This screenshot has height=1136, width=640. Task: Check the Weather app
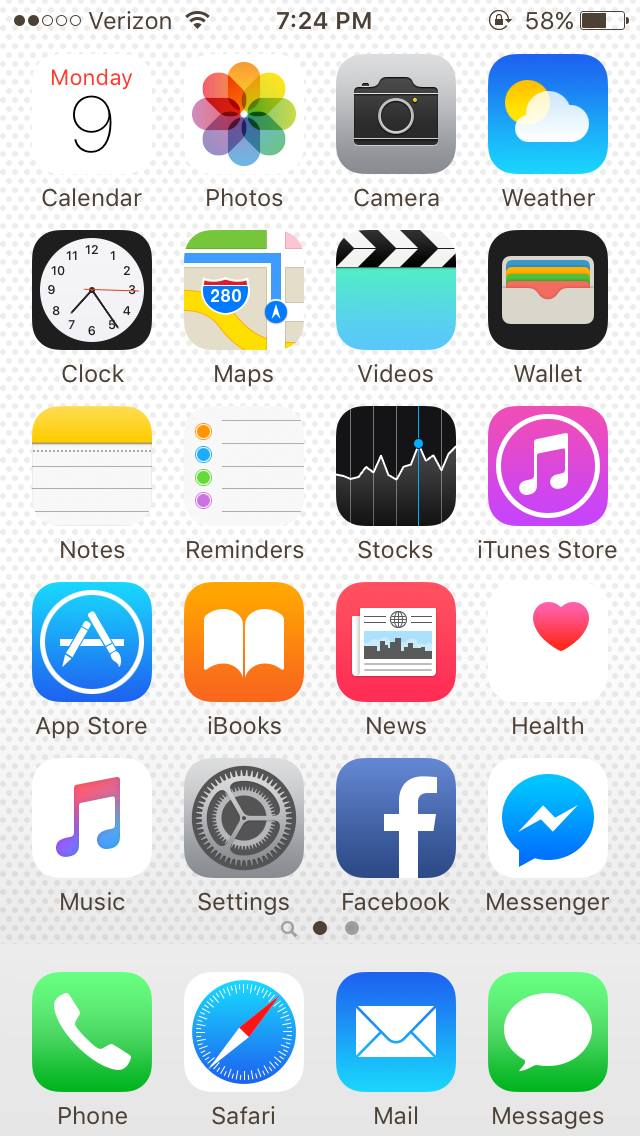[x=548, y=114]
